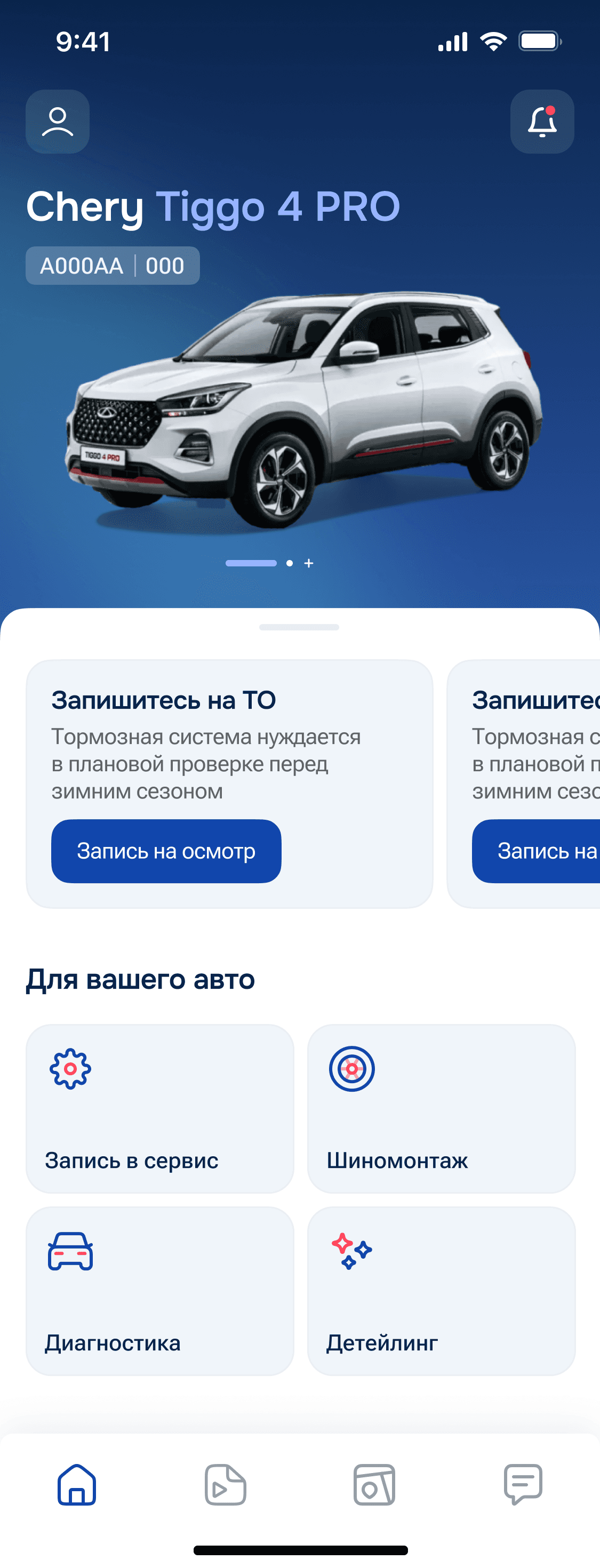The height and width of the screenshot is (1568, 600).
Task: Tap the license plate badge A000AA 000
Action: pos(112,266)
